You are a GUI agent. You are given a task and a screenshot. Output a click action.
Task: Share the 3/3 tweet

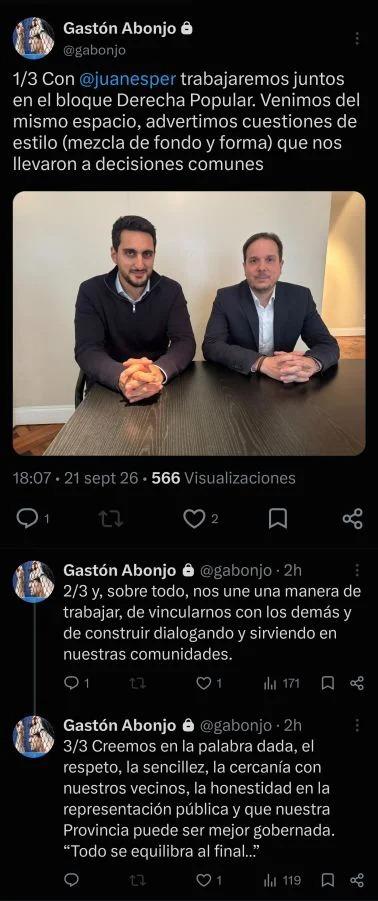coord(357,879)
